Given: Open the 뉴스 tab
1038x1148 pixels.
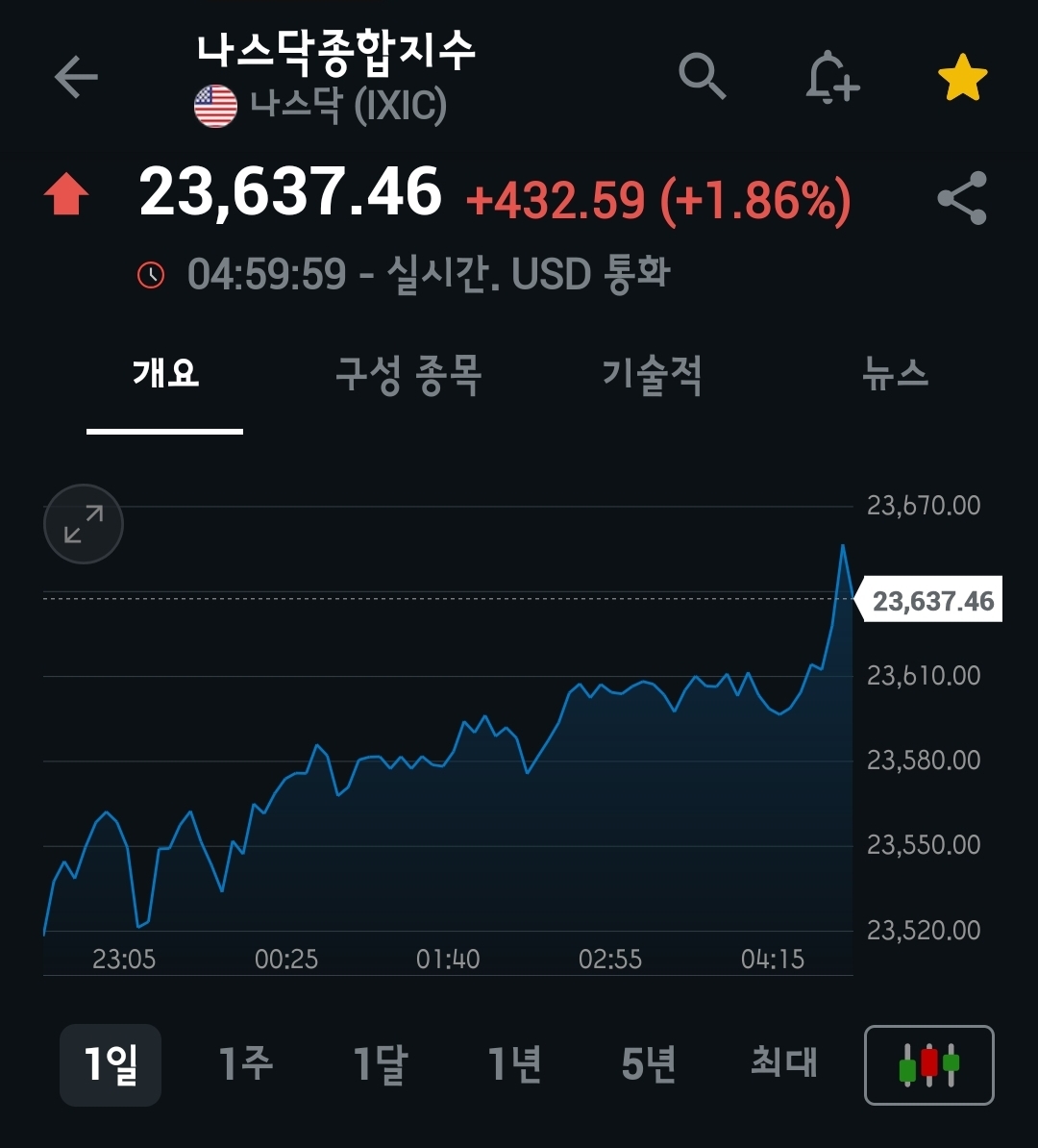Looking at the screenshot, I should pyautogui.click(x=896, y=374).
